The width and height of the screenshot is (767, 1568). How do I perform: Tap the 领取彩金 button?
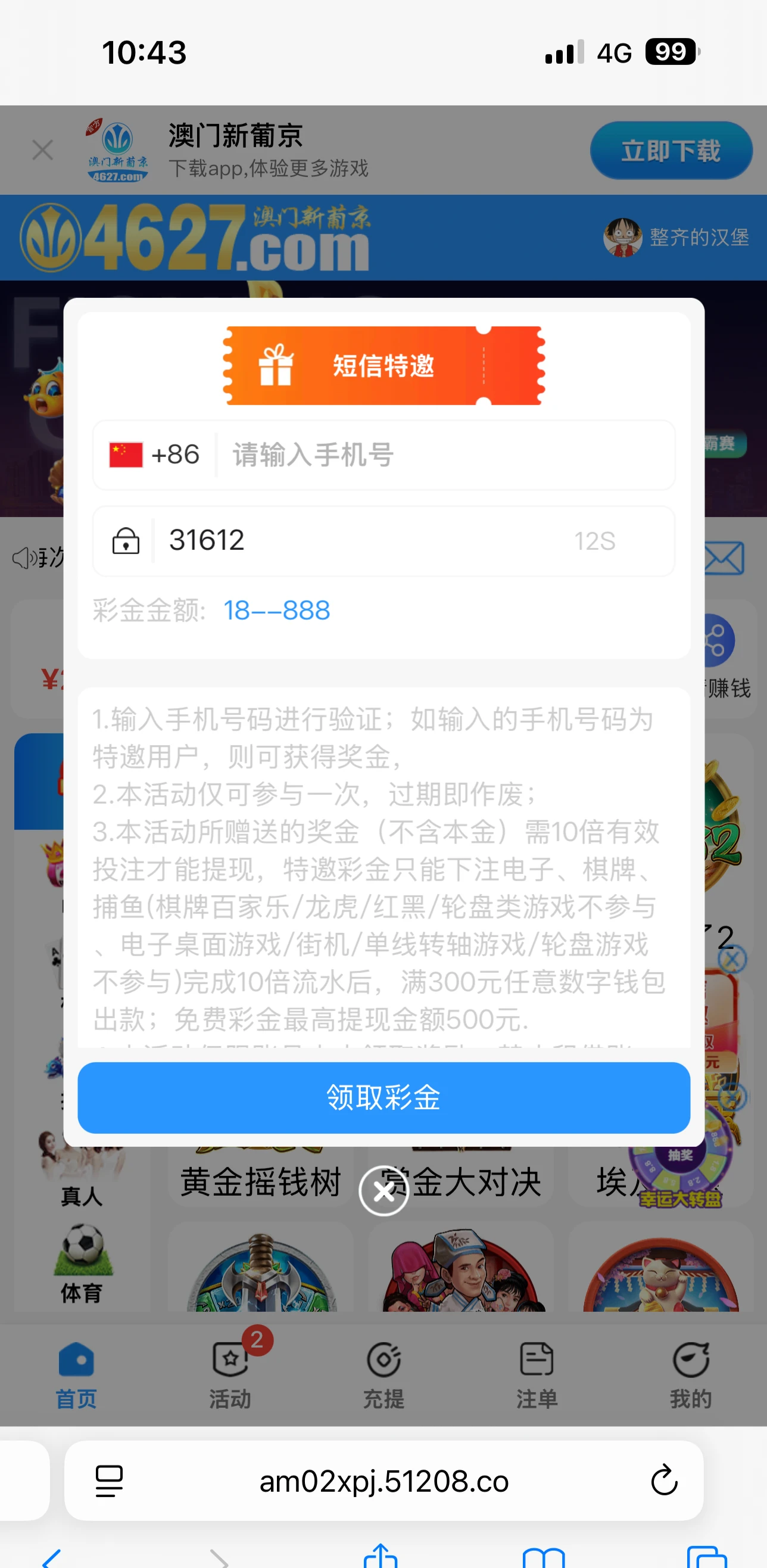point(384,1097)
